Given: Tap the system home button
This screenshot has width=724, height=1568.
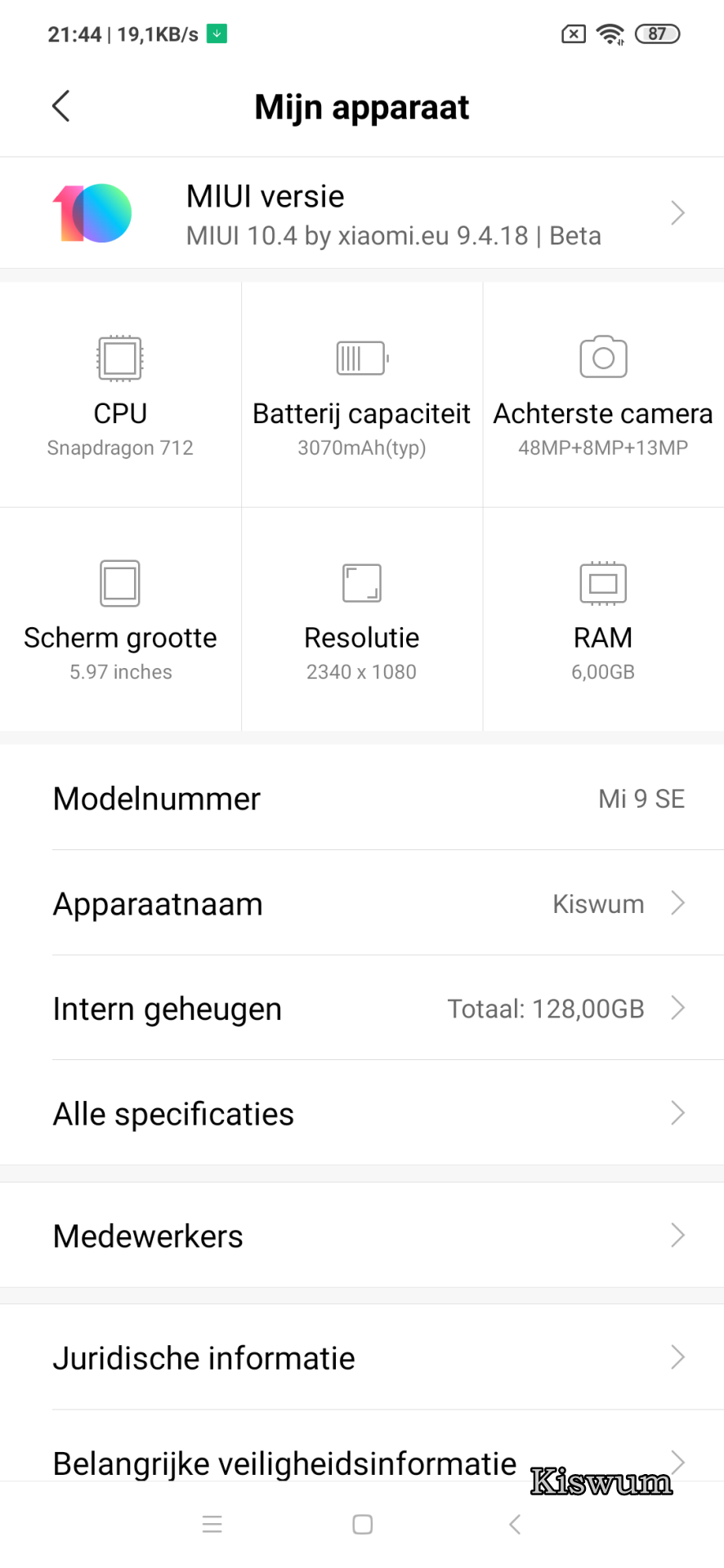Looking at the screenshot, I should (x=363, y=1524).
